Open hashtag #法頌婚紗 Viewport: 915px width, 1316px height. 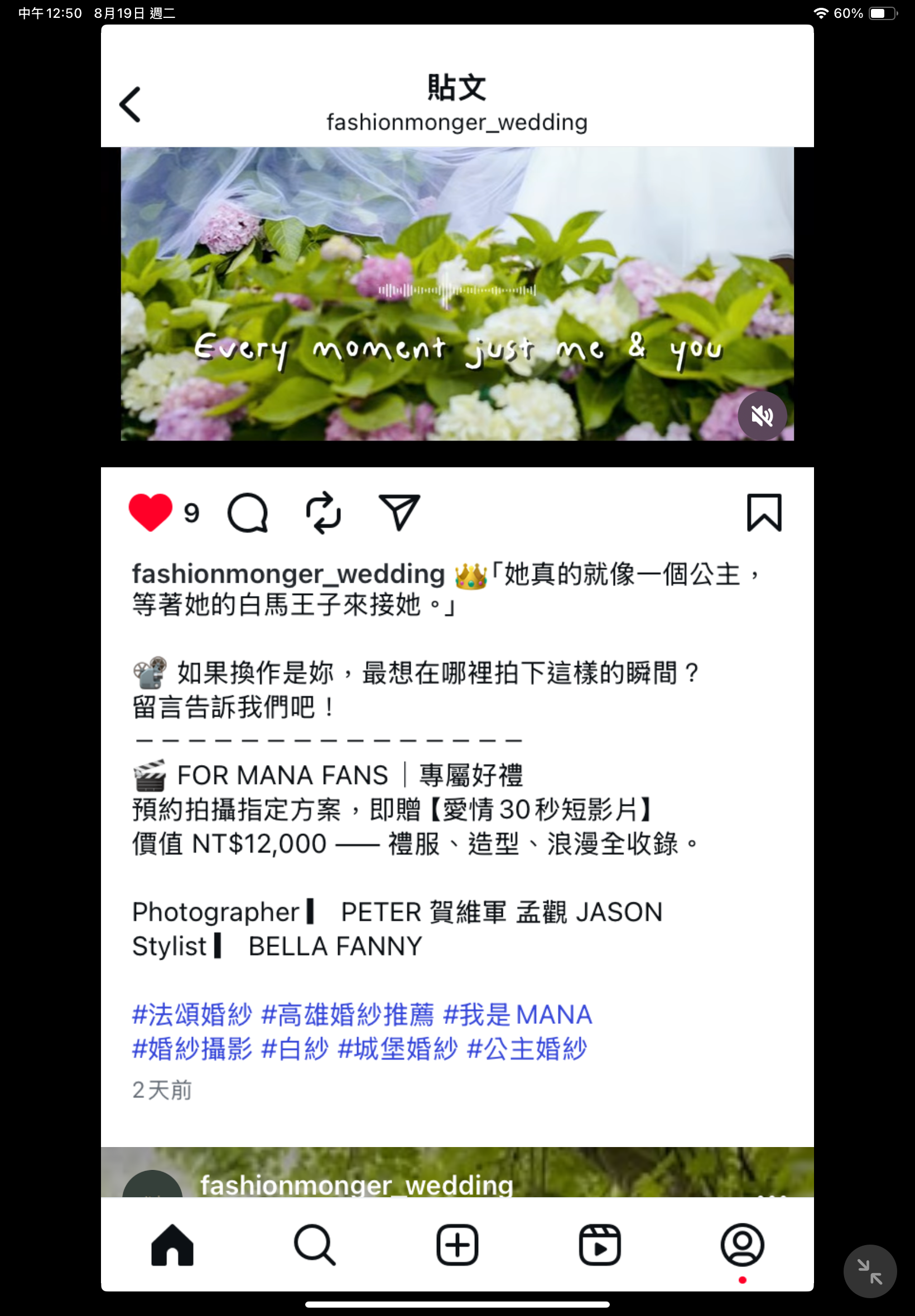pyautogui.click(x=192, y=1015)
